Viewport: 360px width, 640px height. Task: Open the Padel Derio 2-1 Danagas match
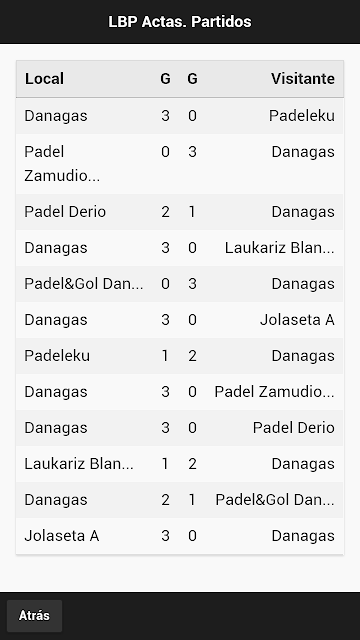point(180,212)
